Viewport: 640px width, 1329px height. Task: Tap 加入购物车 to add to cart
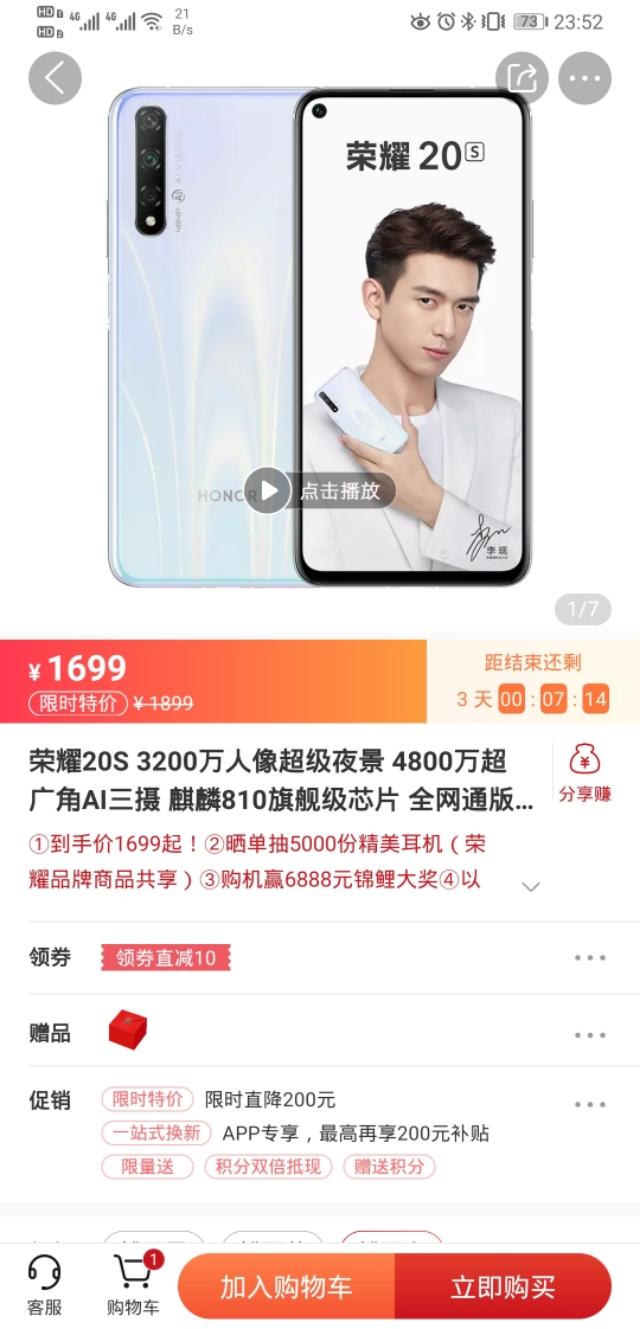(286, 1287)
